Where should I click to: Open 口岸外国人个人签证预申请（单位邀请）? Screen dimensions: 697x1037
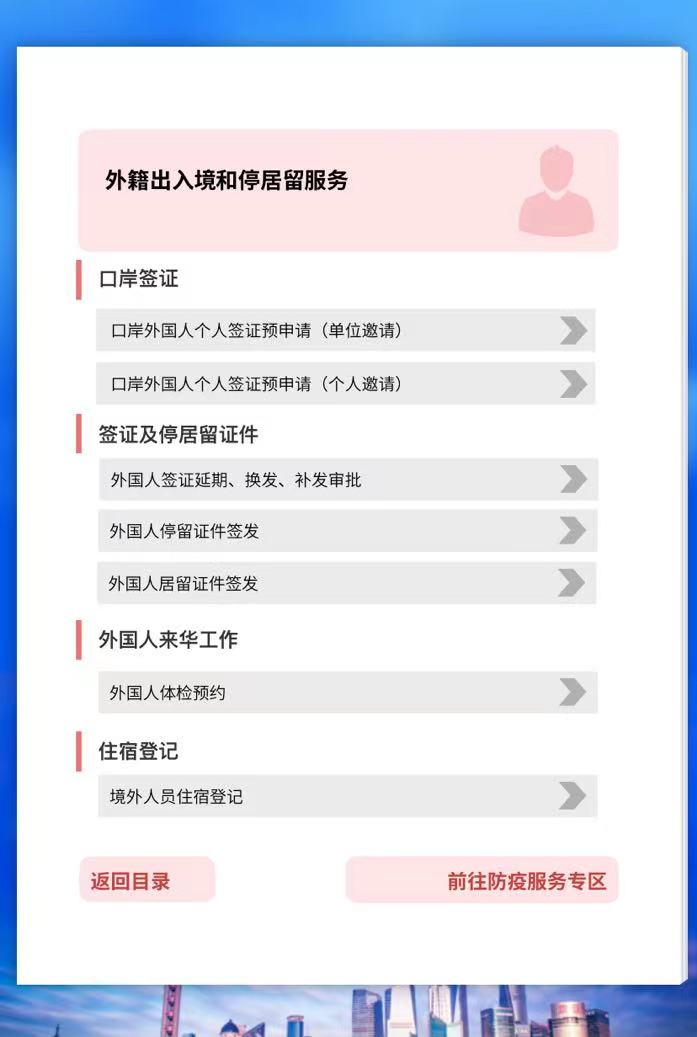(x=345, y=330)
